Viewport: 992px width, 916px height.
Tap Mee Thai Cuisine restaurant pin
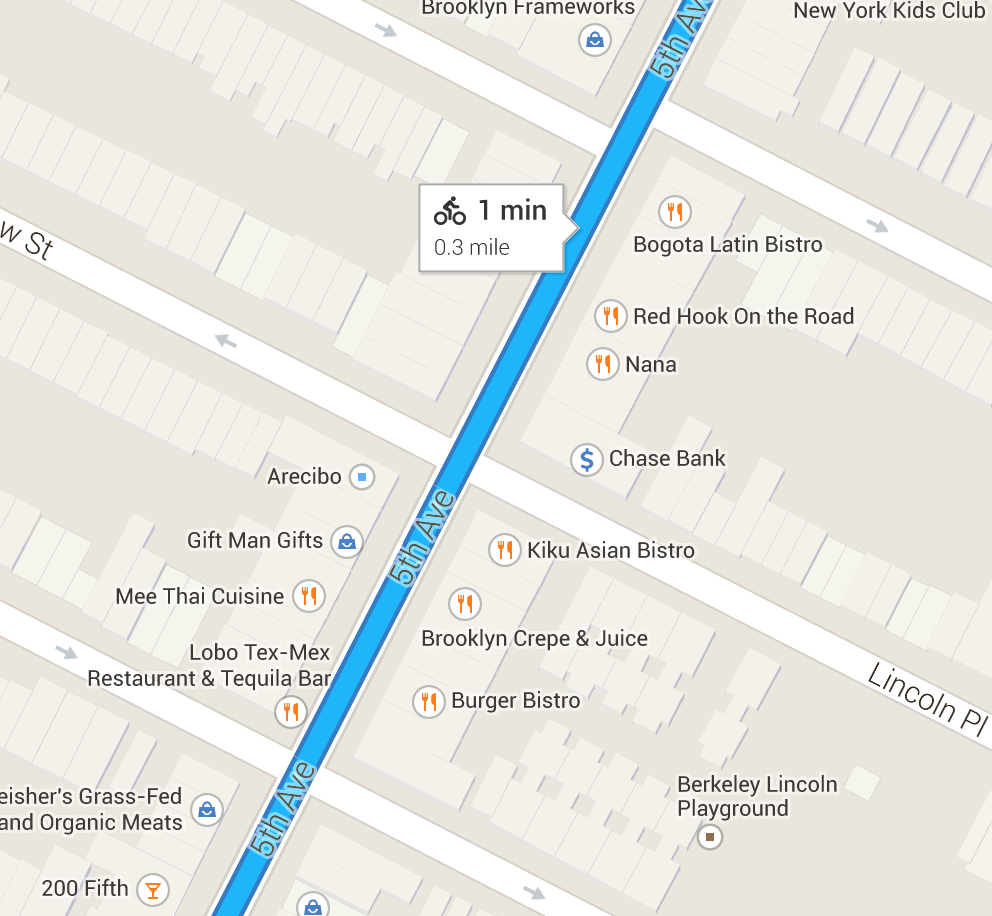(309, 596)
